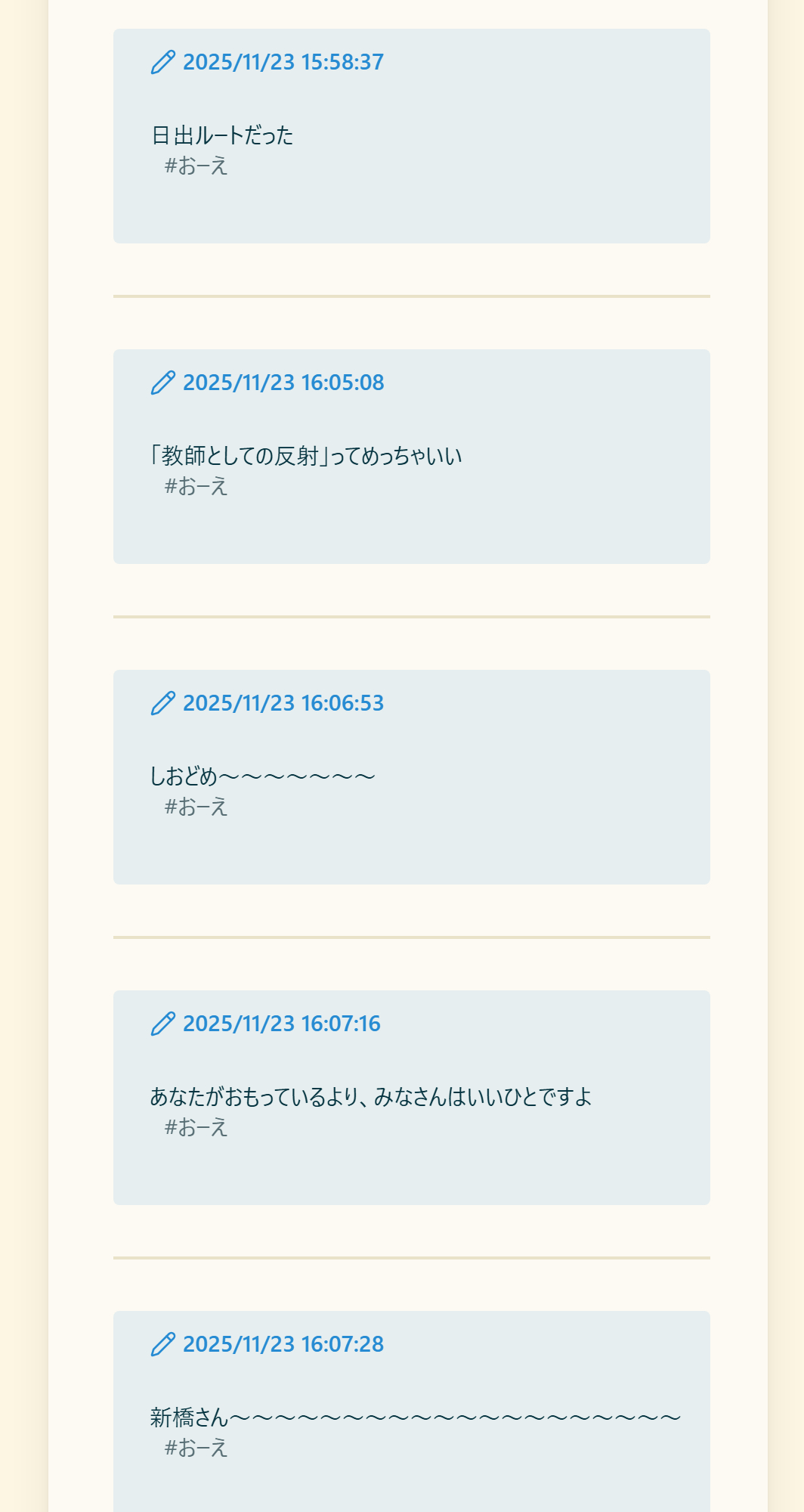Open the 2025/11/23 16:07:28 post link
This screenshot has height=1512, width=804.
click(x=283, y=1344)
